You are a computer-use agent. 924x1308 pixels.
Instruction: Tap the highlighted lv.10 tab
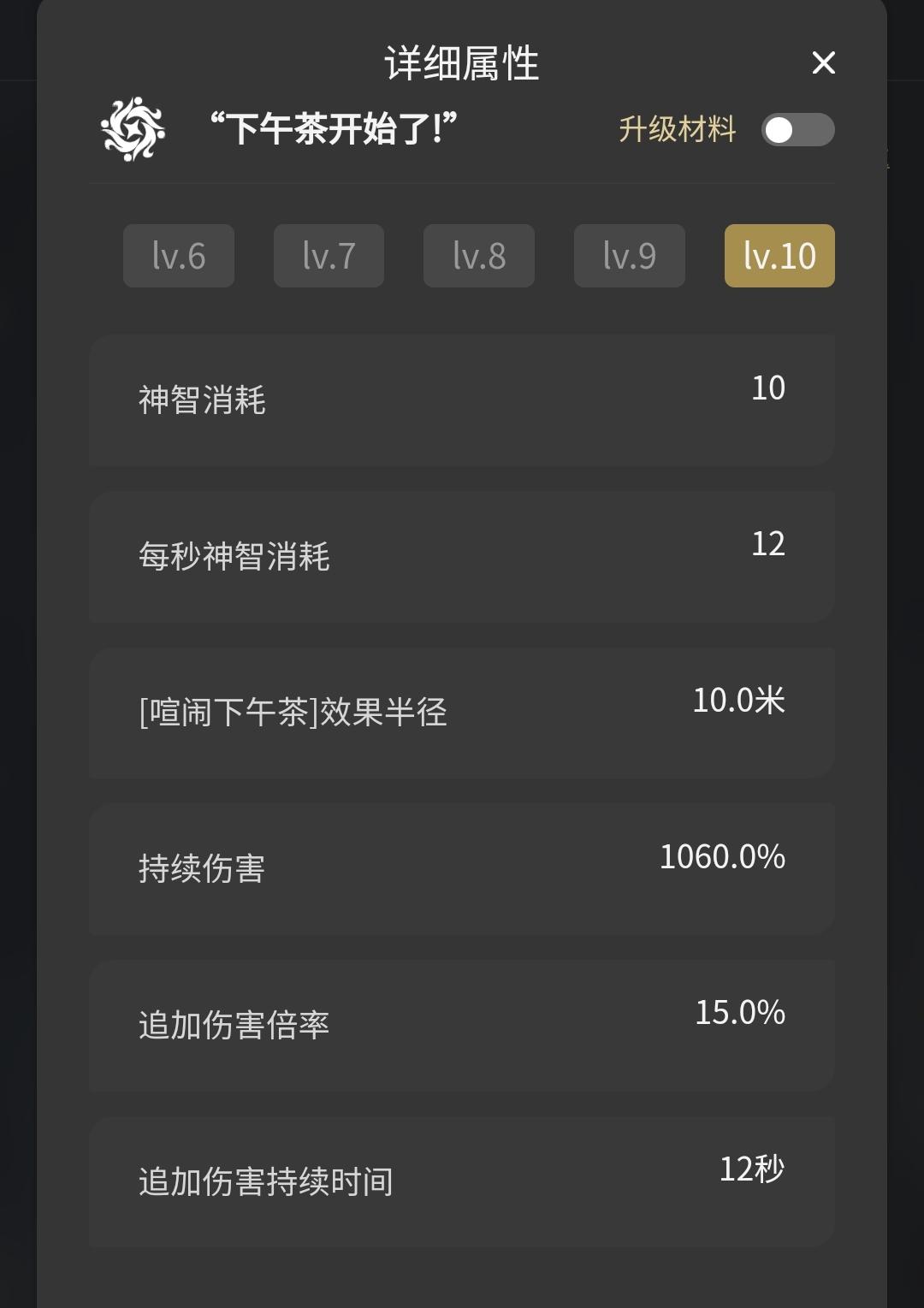pyautogui.click(x=779, y=256)
